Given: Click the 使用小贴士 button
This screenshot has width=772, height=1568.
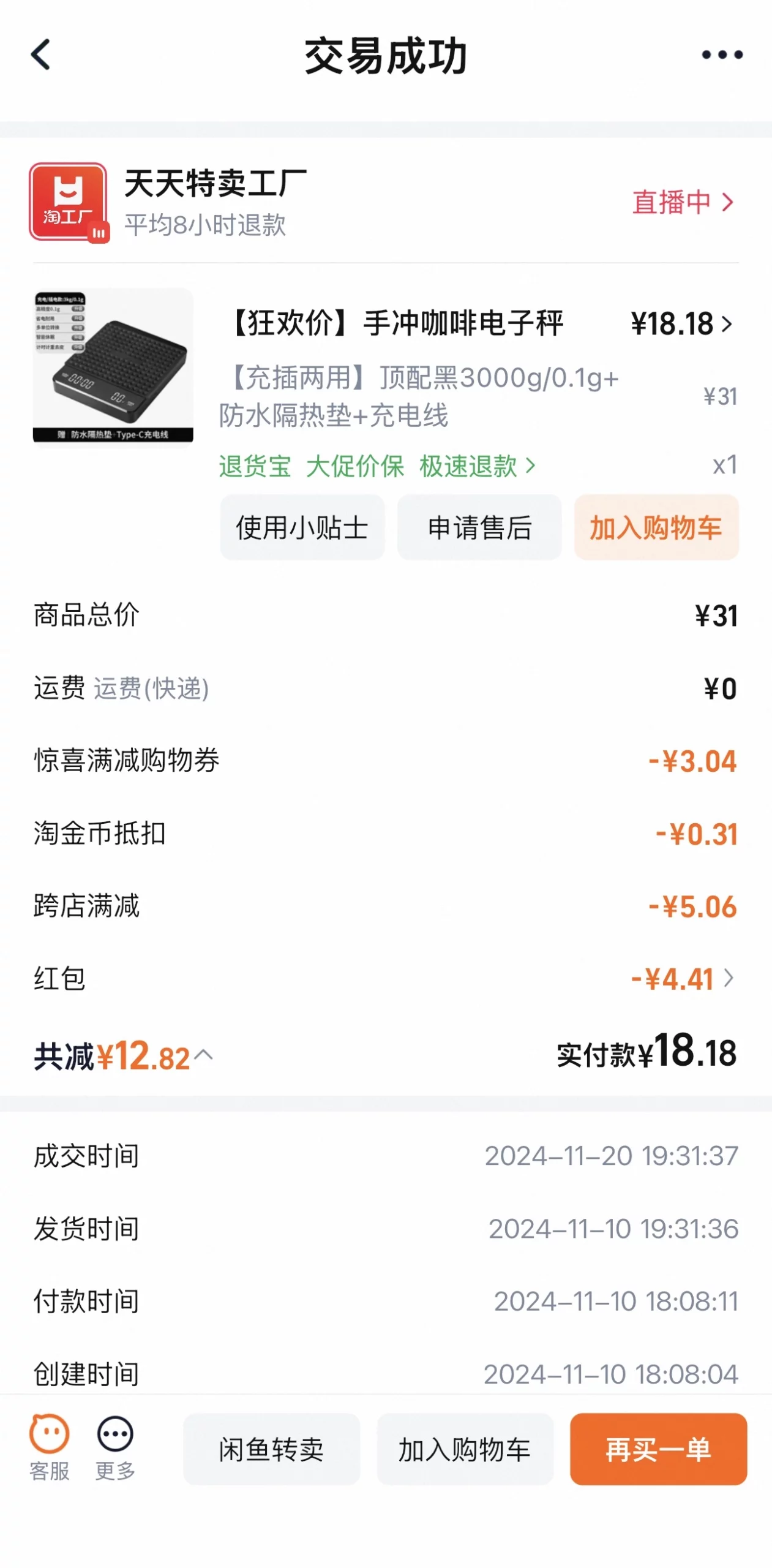Looking at the screenshot, I should [302, 528].
